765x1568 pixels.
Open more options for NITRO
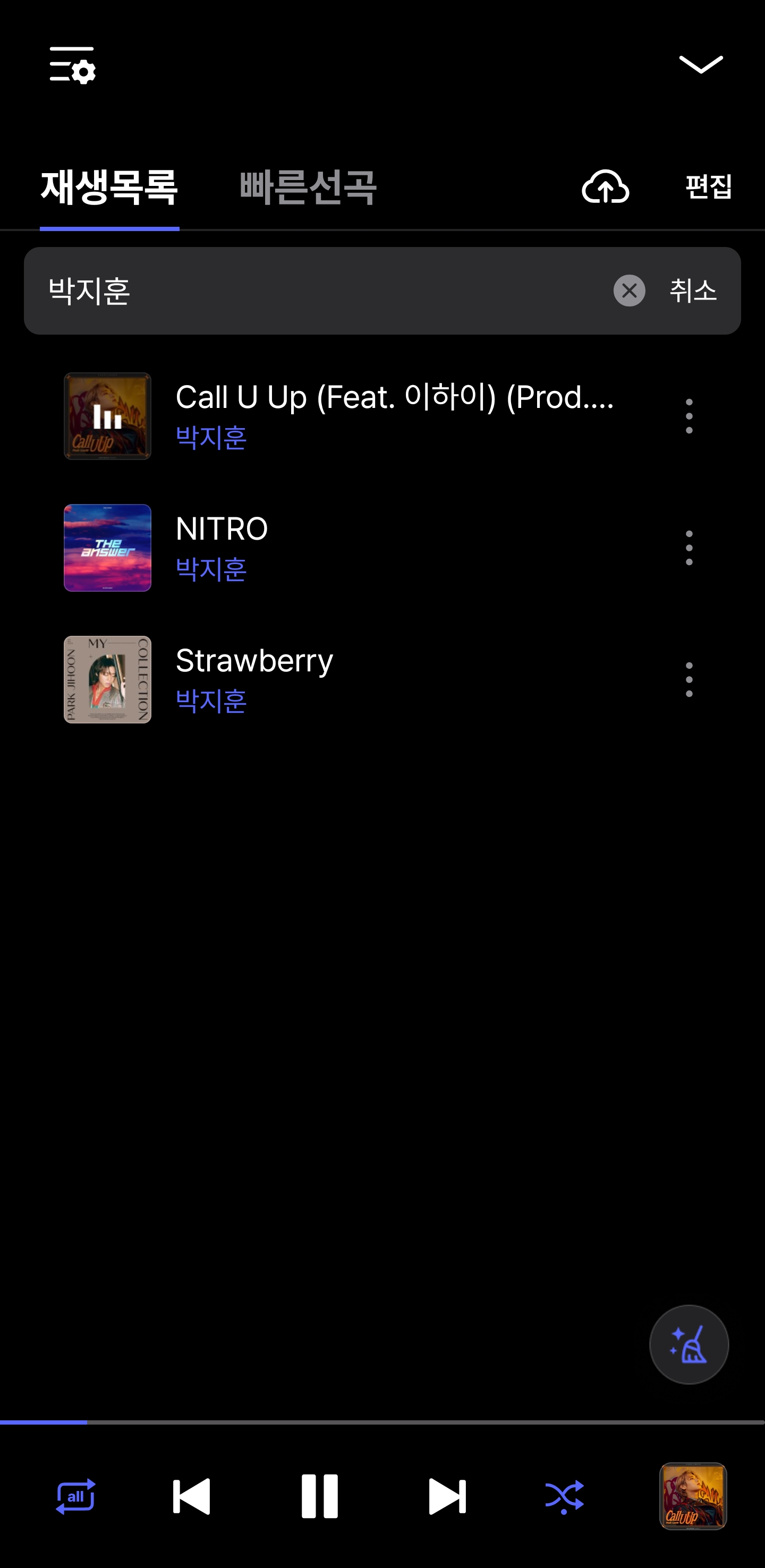pos(689,548)
